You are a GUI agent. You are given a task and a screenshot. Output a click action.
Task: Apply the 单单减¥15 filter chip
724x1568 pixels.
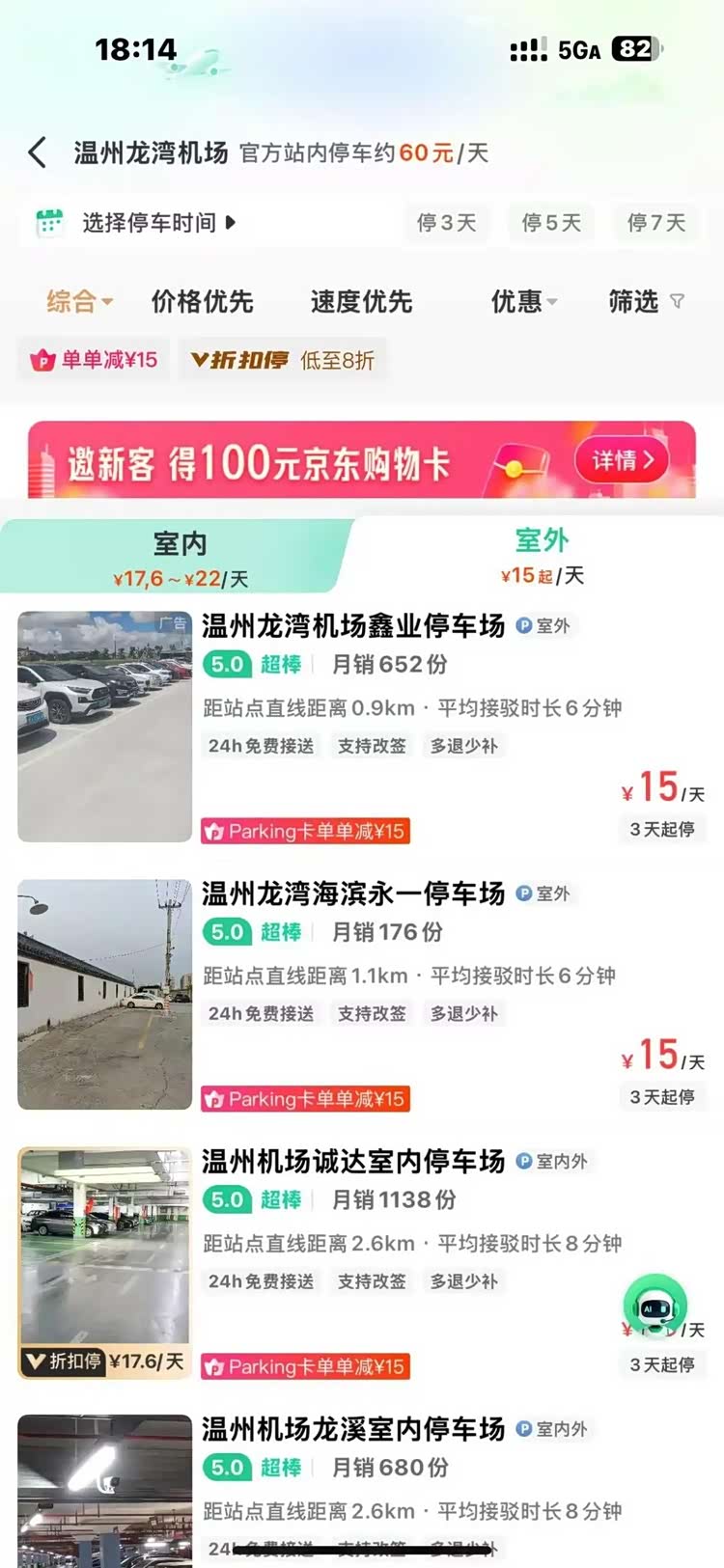coord(95,360)
